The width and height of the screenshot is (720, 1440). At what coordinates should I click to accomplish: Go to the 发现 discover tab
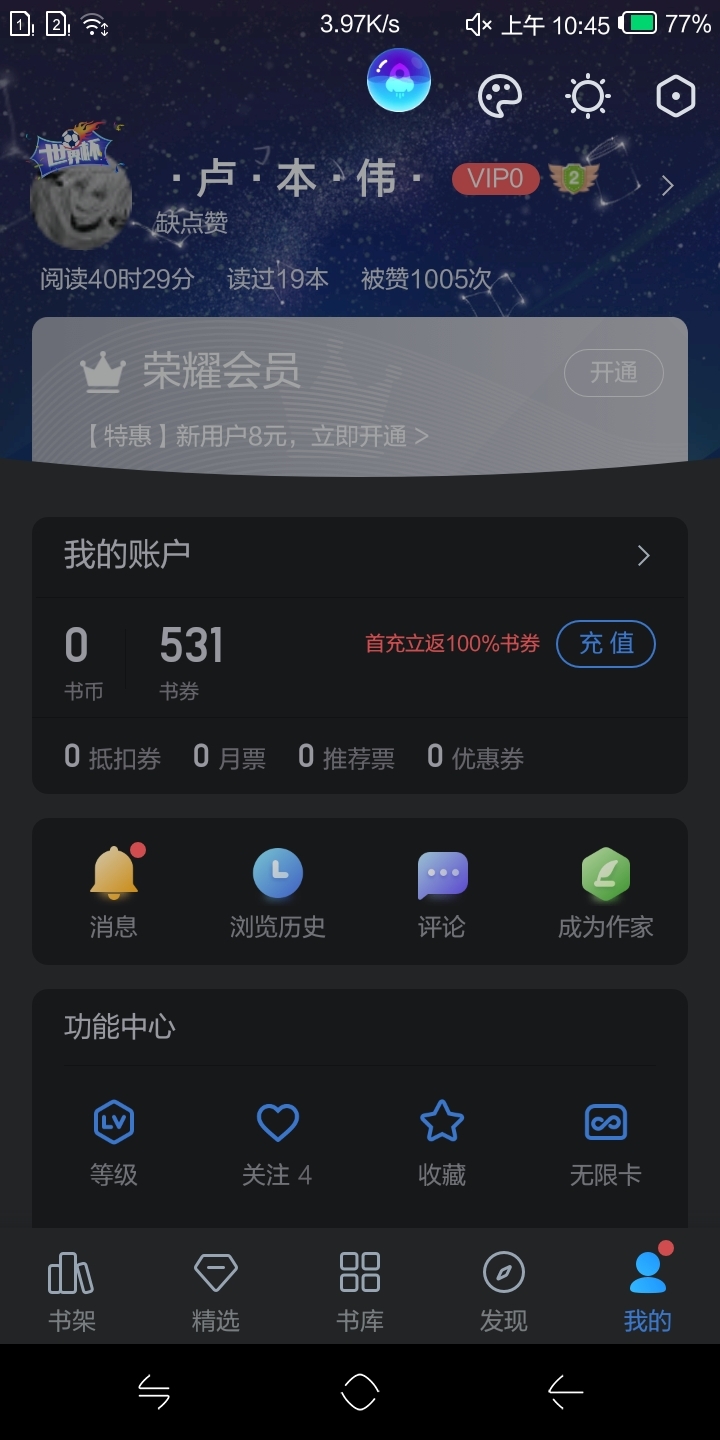pos(503,1291)
